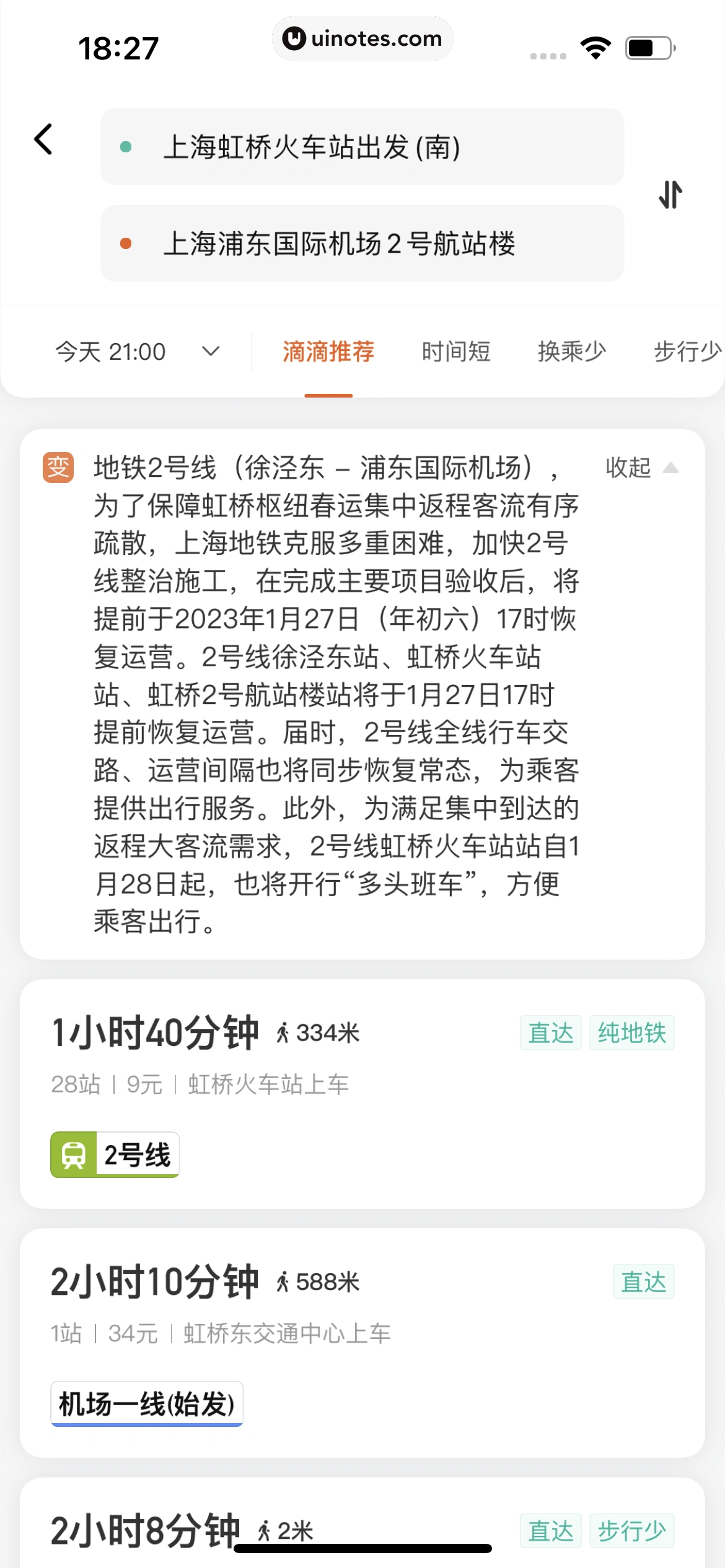725x1568 pixels.
Task: Edit the destination field 上海浦东国际机场 2 号航站楼
Action: click(362, 243)
